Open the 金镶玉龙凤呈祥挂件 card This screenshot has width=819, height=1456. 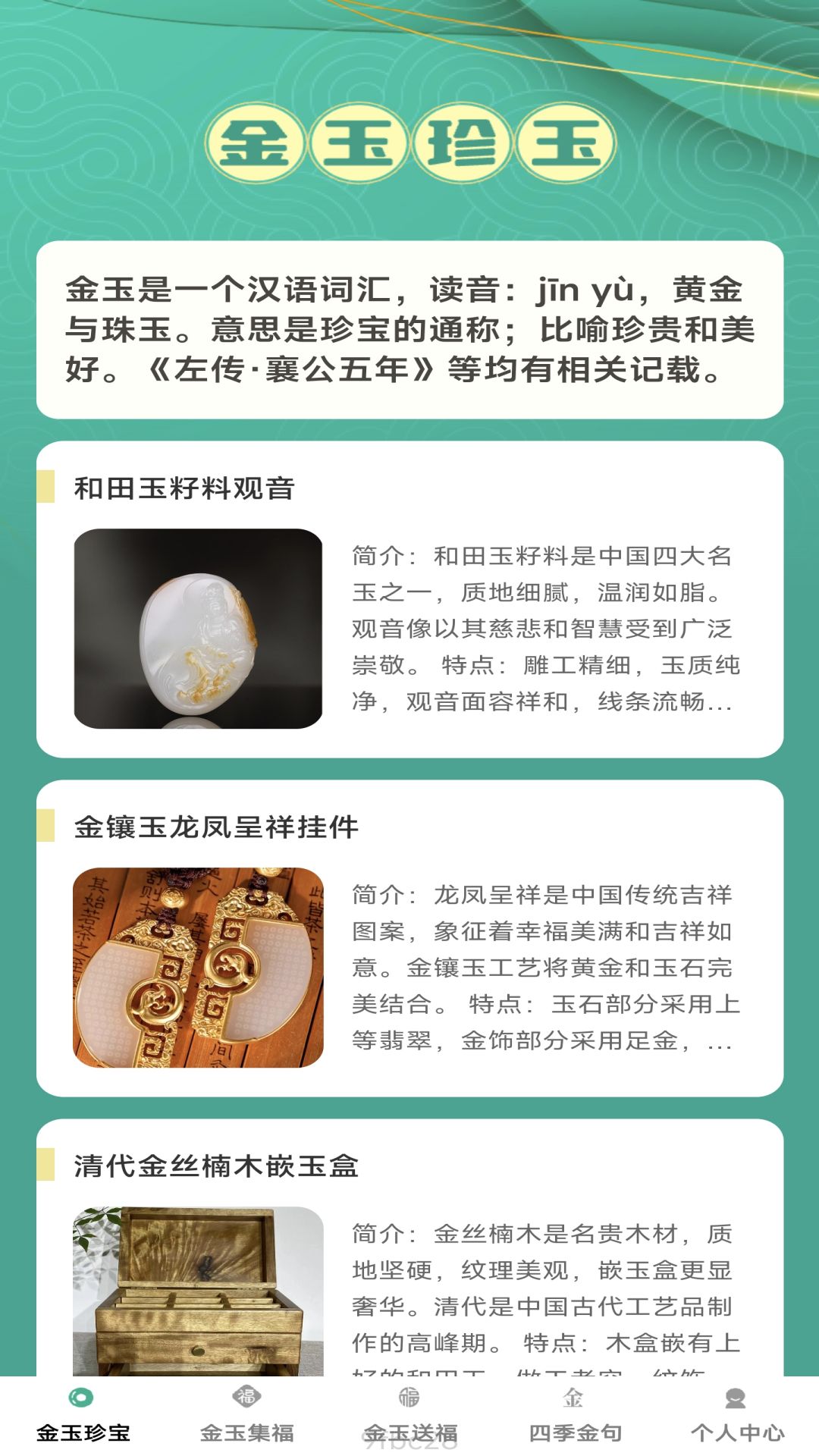click(x=409, y=938)
